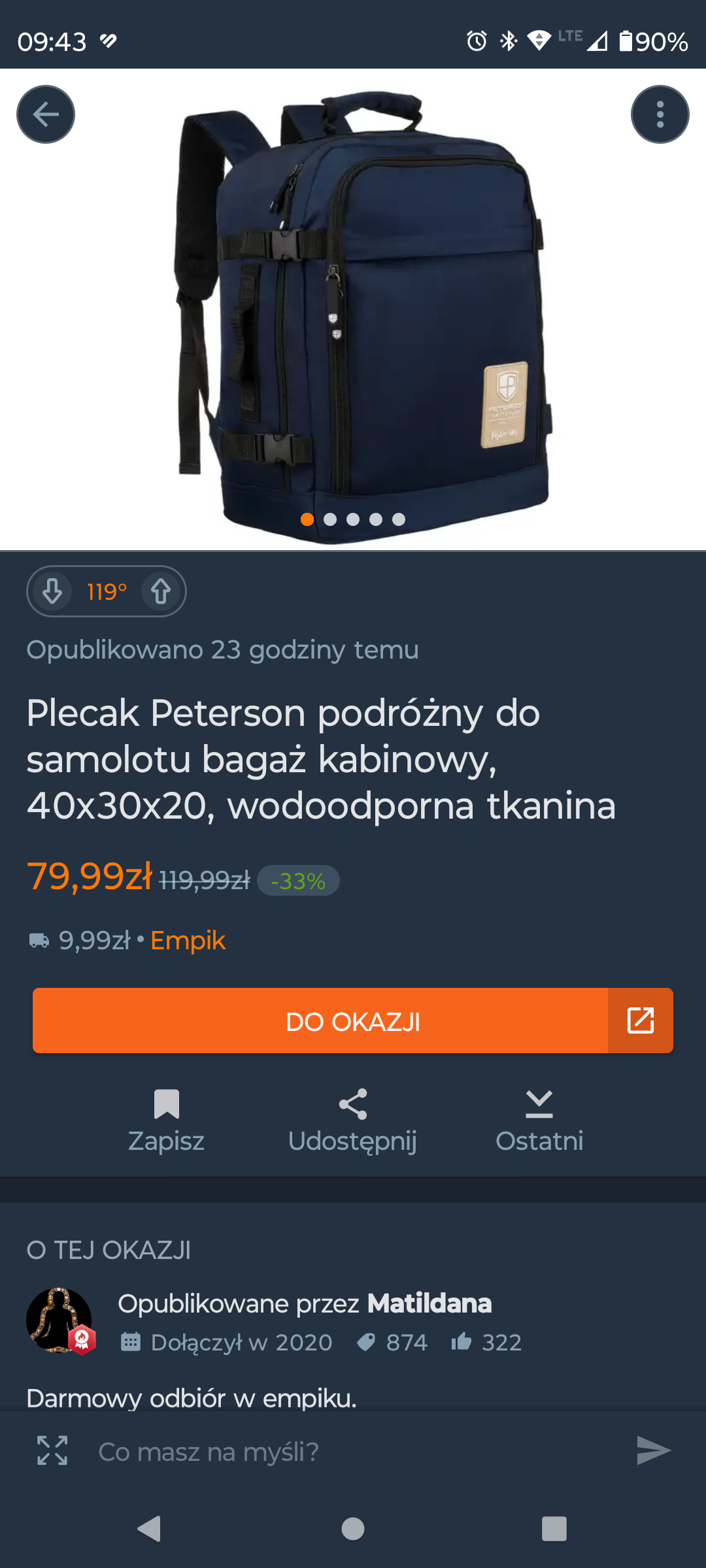Vote the deal down

[x=53, y=591]
